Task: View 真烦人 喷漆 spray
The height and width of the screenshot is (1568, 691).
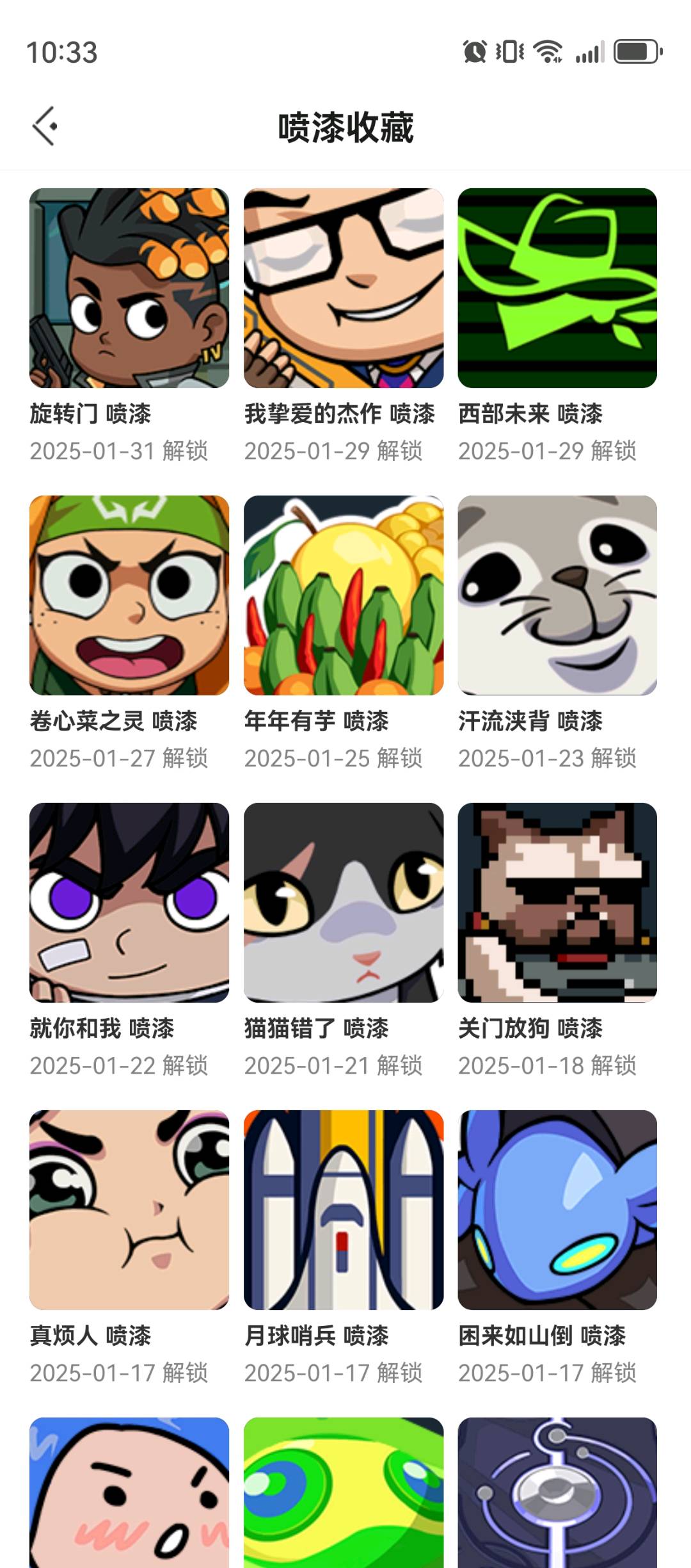Action: (129, 1210)
